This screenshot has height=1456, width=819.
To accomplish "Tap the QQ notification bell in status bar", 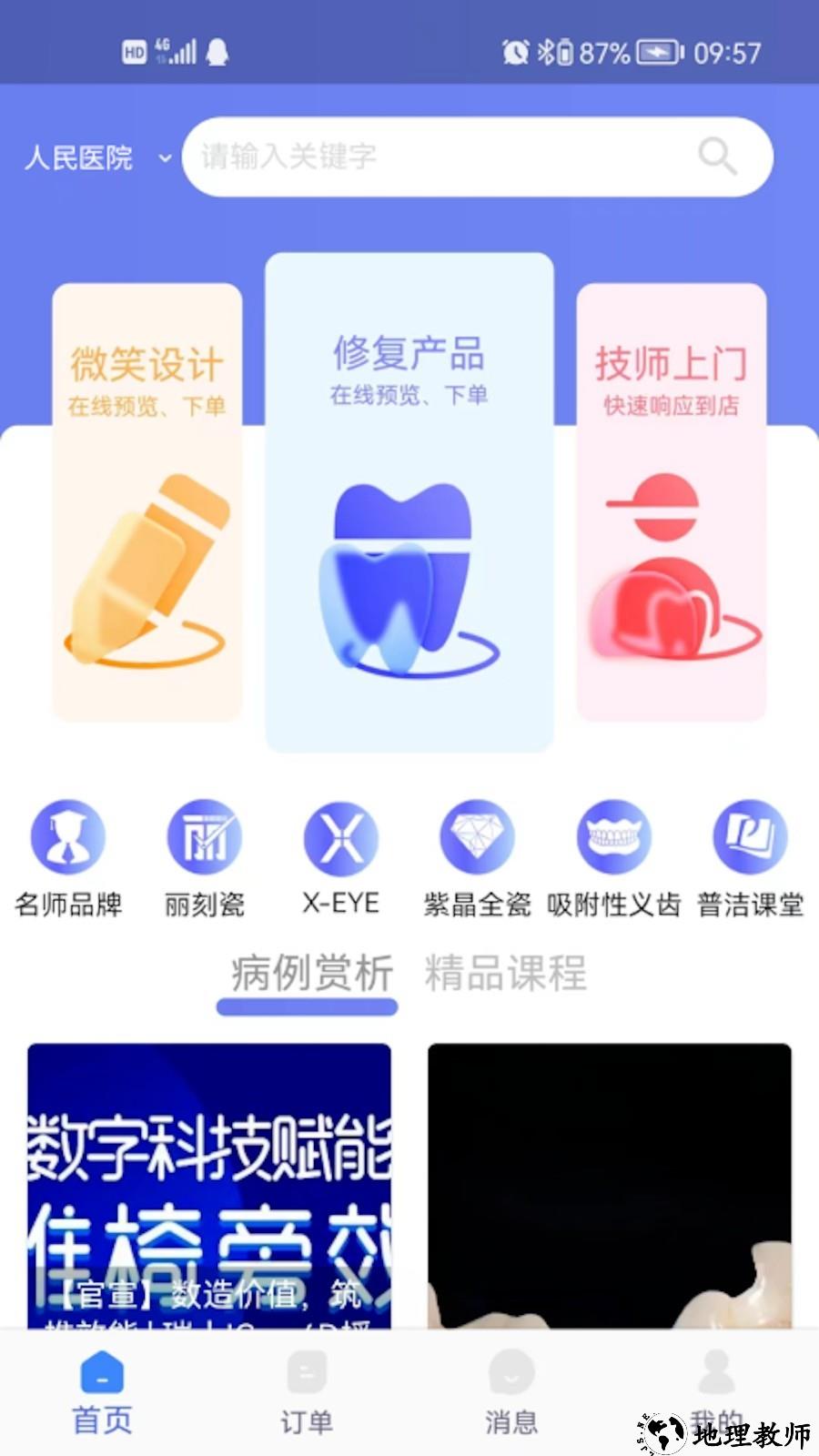I will pos(217,52).
